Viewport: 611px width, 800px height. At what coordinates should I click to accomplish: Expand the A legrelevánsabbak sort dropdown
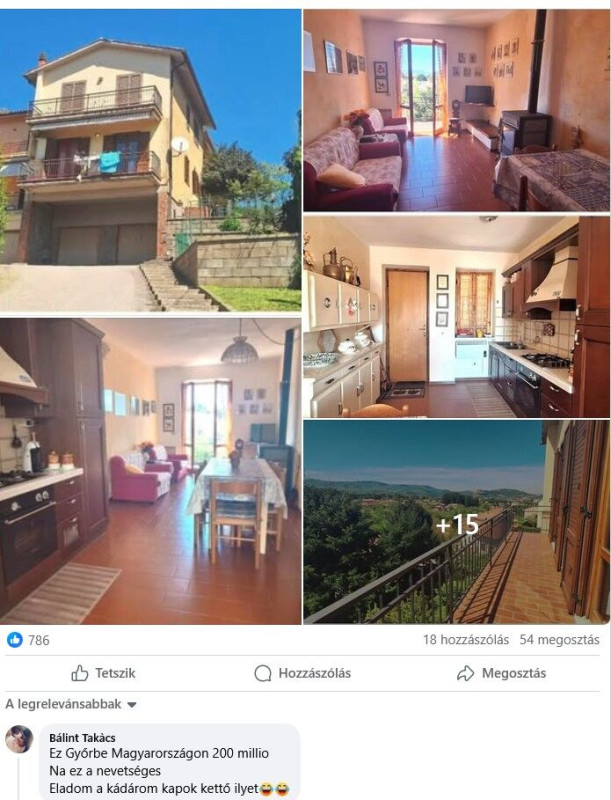click(72, 704)
